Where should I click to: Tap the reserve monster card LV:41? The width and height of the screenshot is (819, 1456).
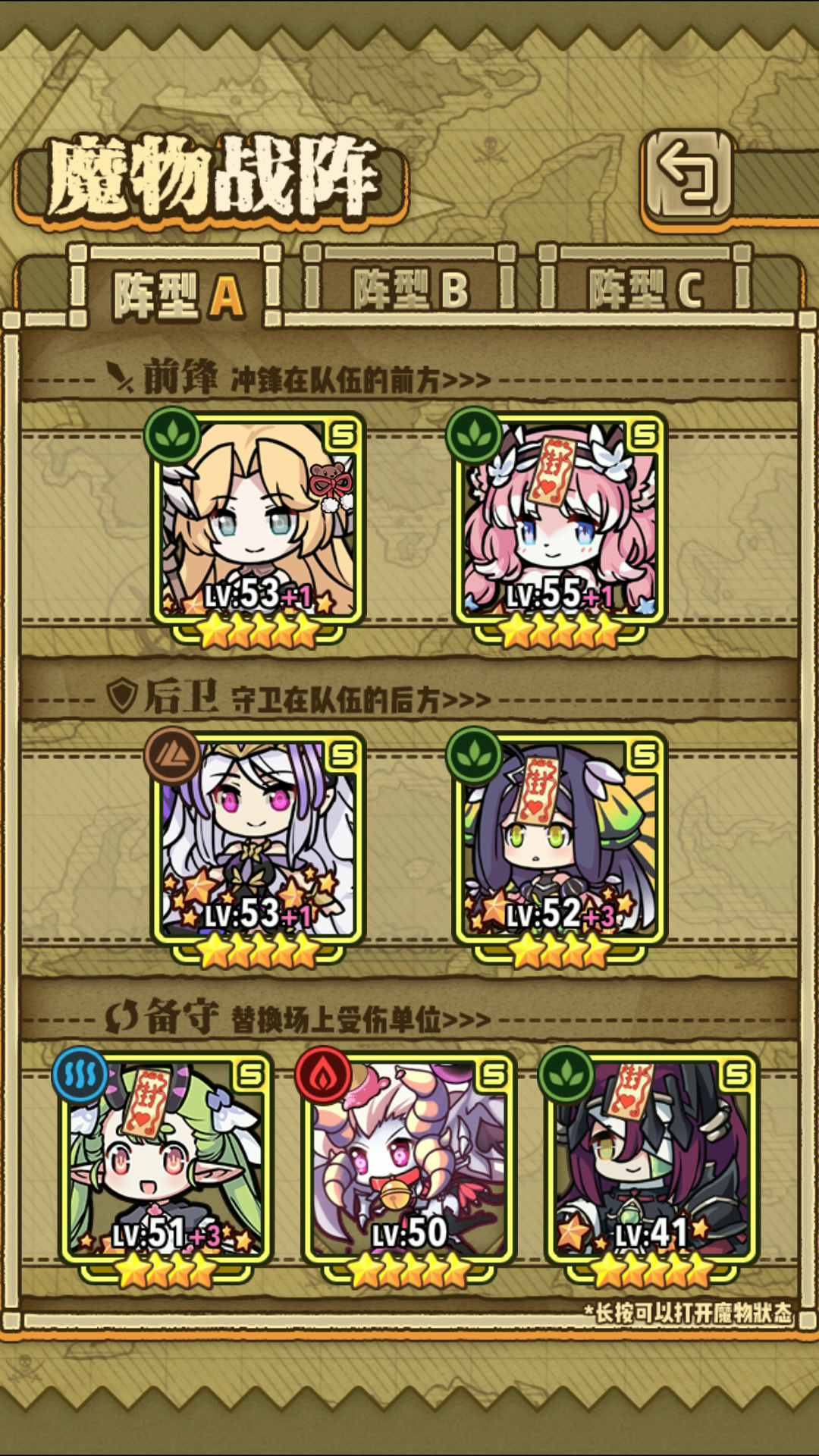(x=652, y=1160)
